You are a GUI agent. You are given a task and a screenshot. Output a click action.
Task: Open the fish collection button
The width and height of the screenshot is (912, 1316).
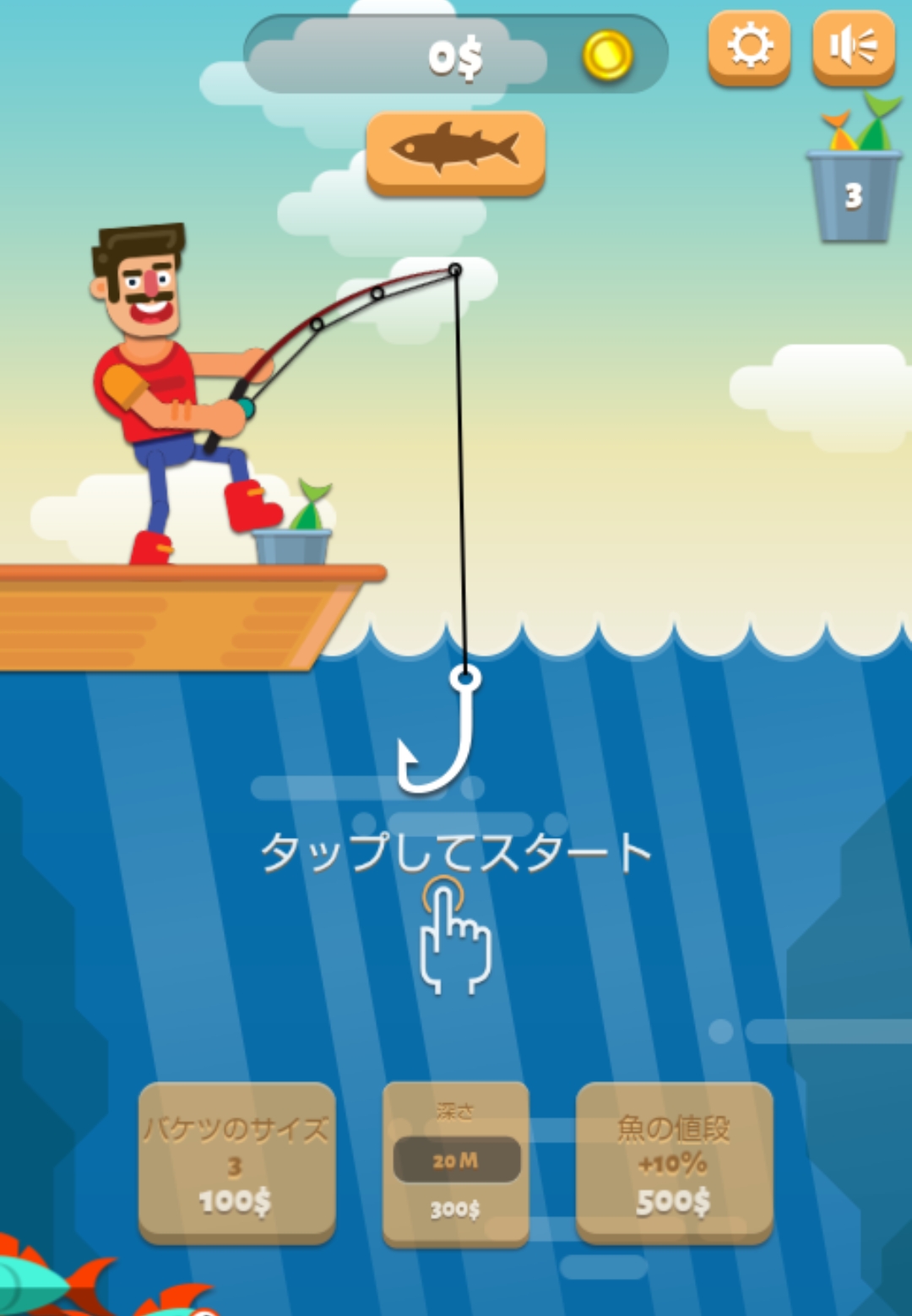point(455,152)
